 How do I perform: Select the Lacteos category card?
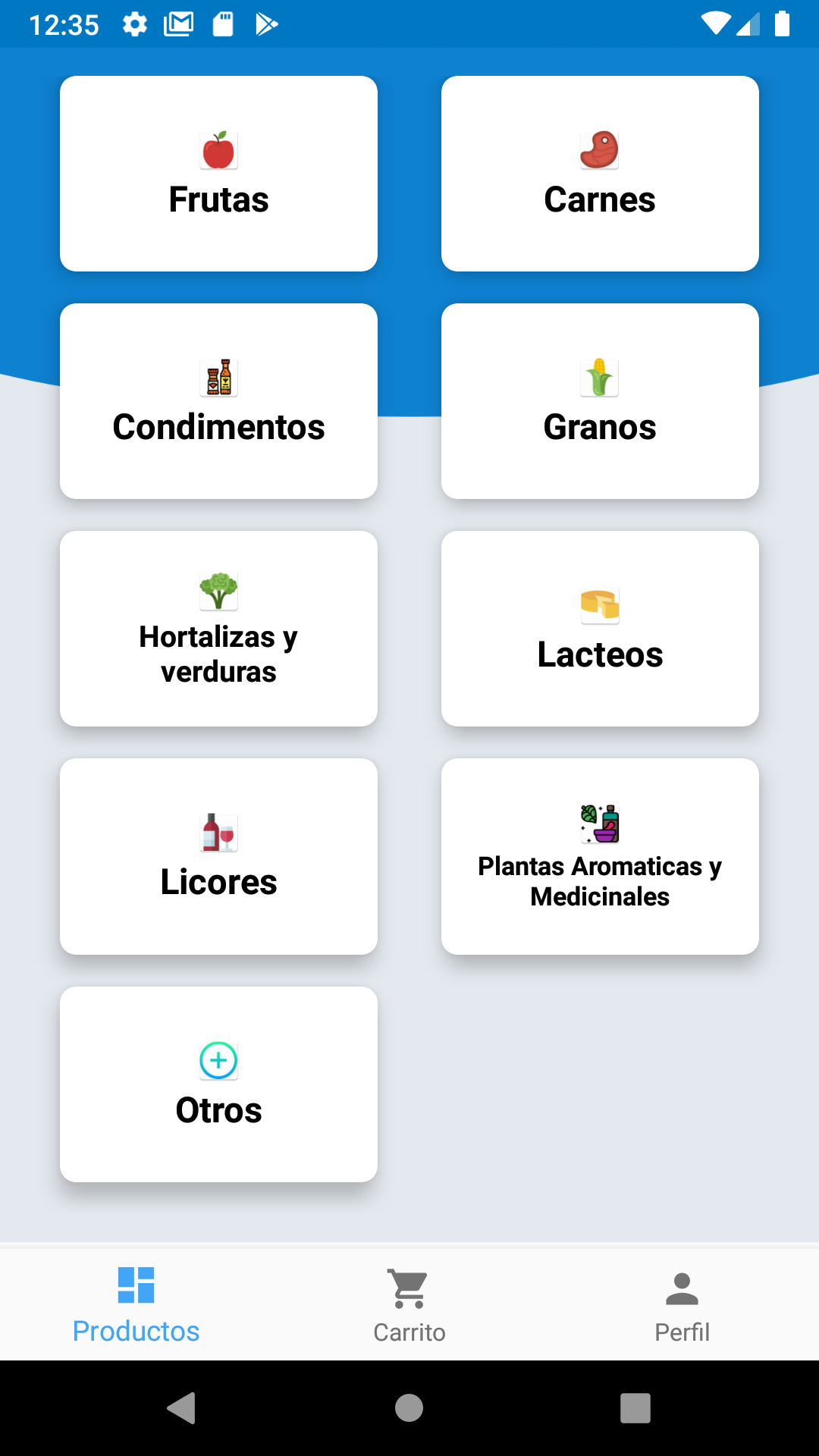600,628
